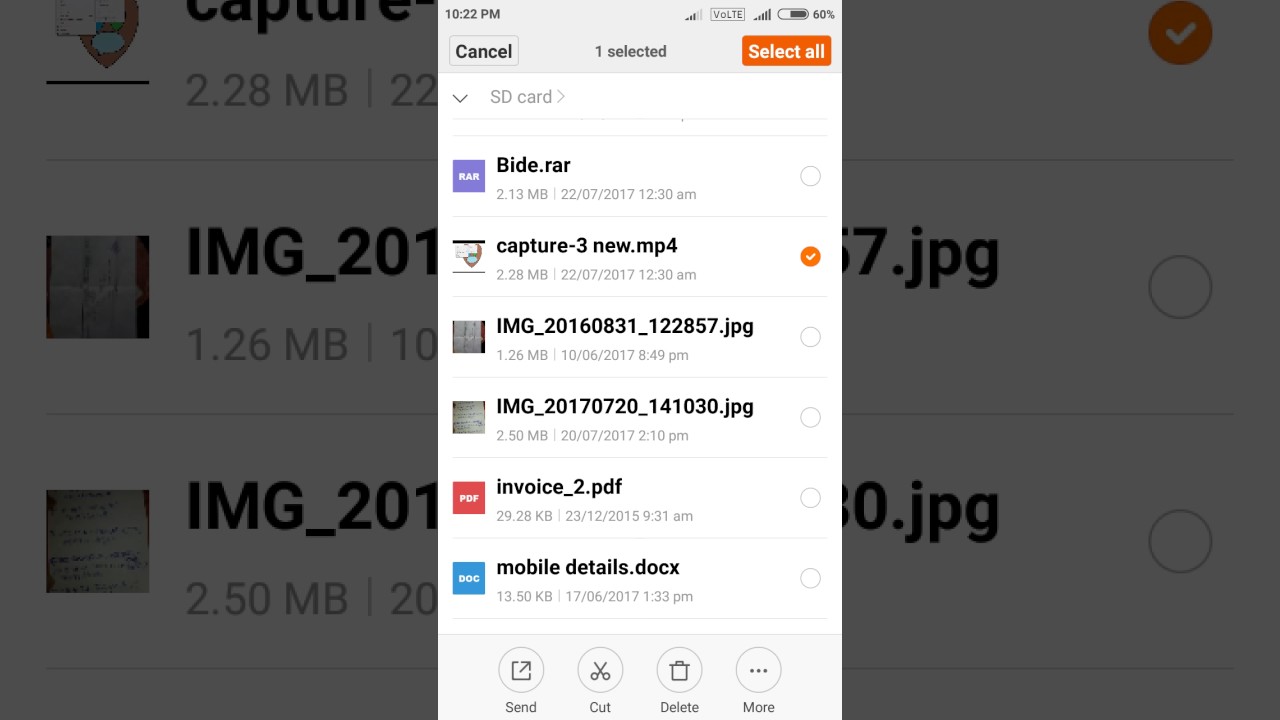1280x720 pixels.
Task: Cancel the file selection
Action: click(484, 51)
